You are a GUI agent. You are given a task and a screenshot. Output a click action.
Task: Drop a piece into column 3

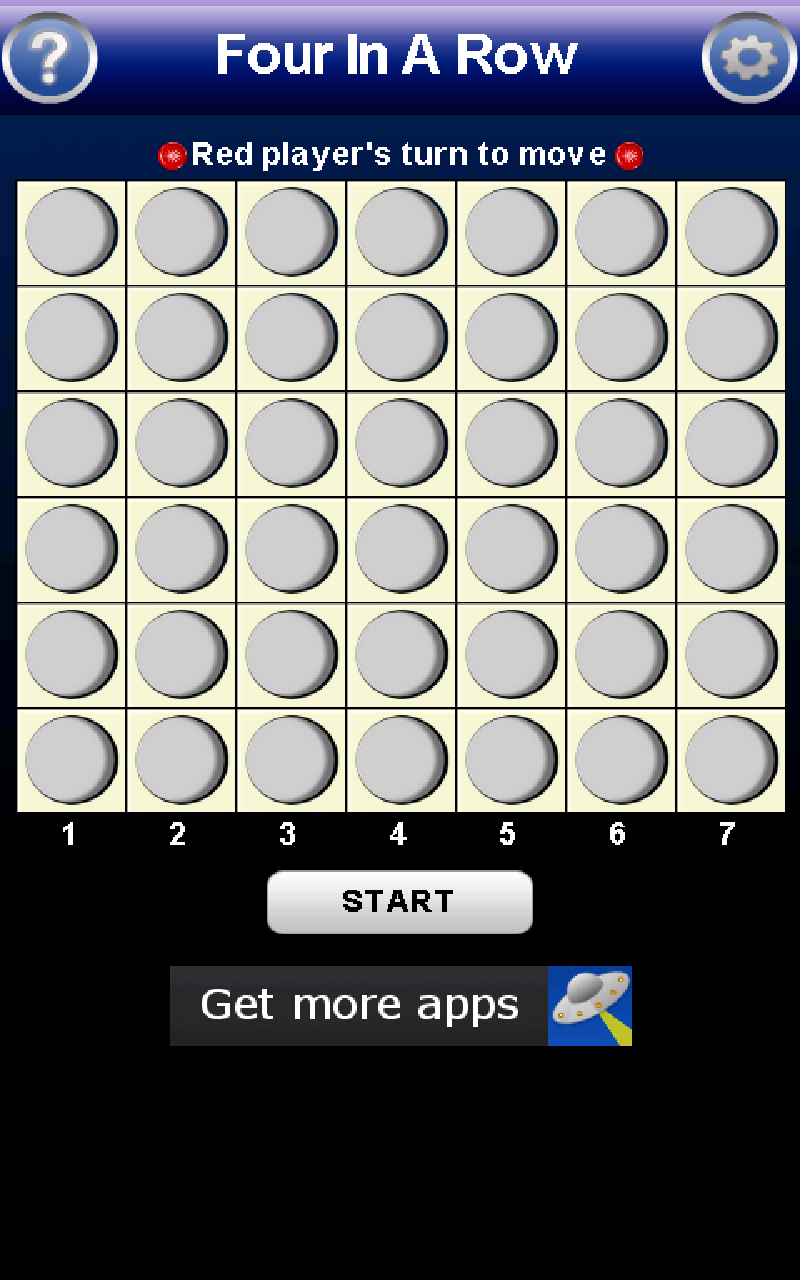290,233
